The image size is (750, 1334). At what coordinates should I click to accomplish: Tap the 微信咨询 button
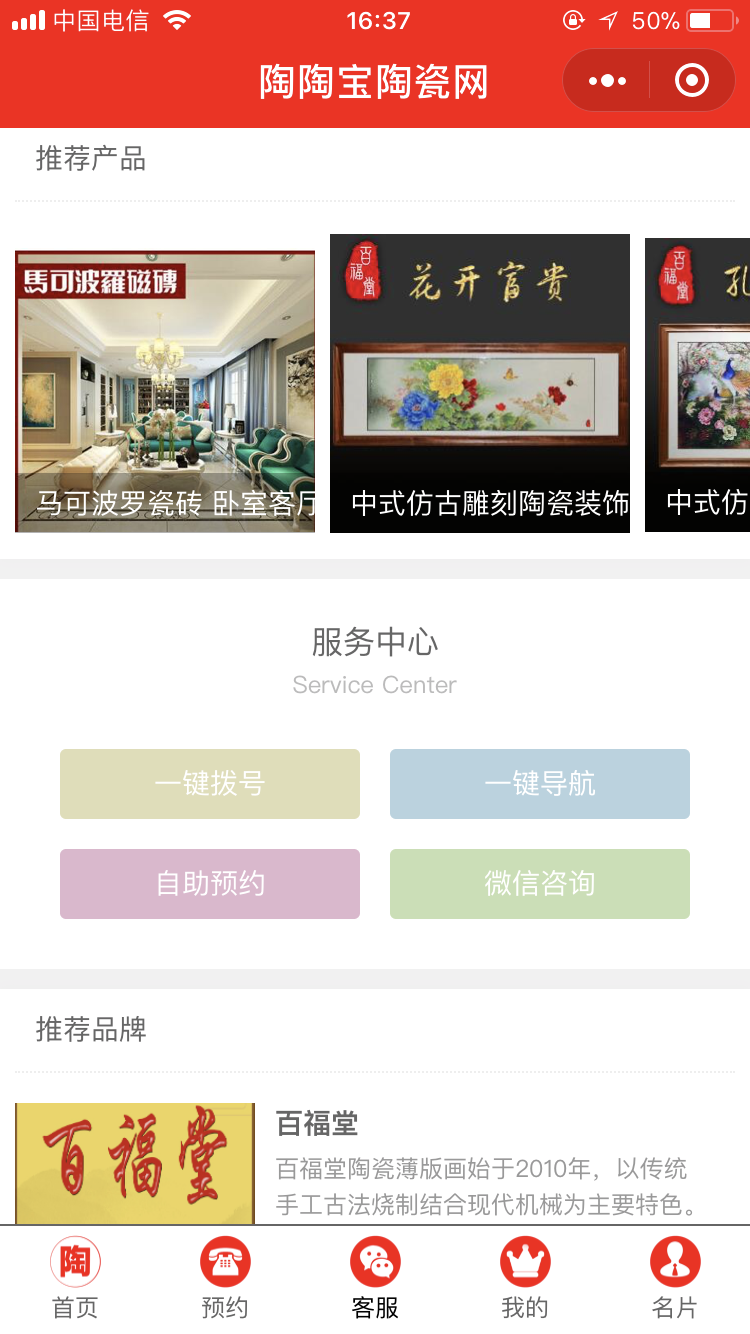pos(540,884)
